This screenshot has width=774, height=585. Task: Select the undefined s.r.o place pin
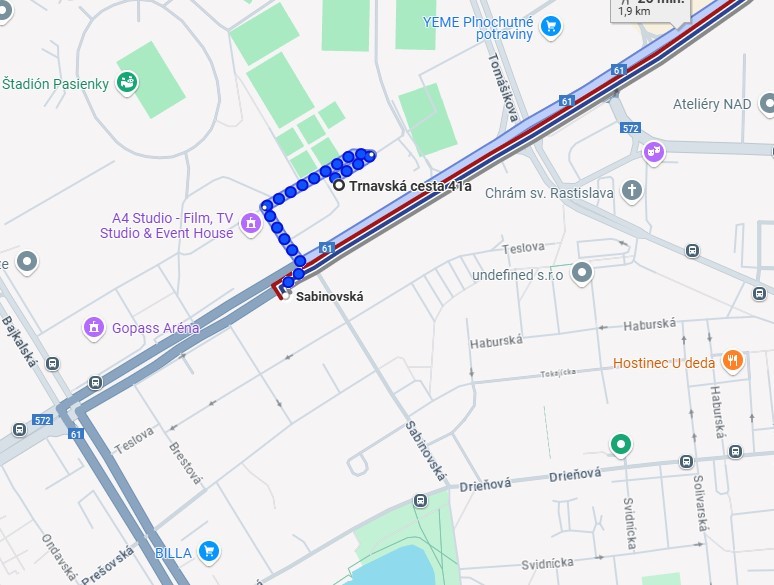click(x=582, y=273)
